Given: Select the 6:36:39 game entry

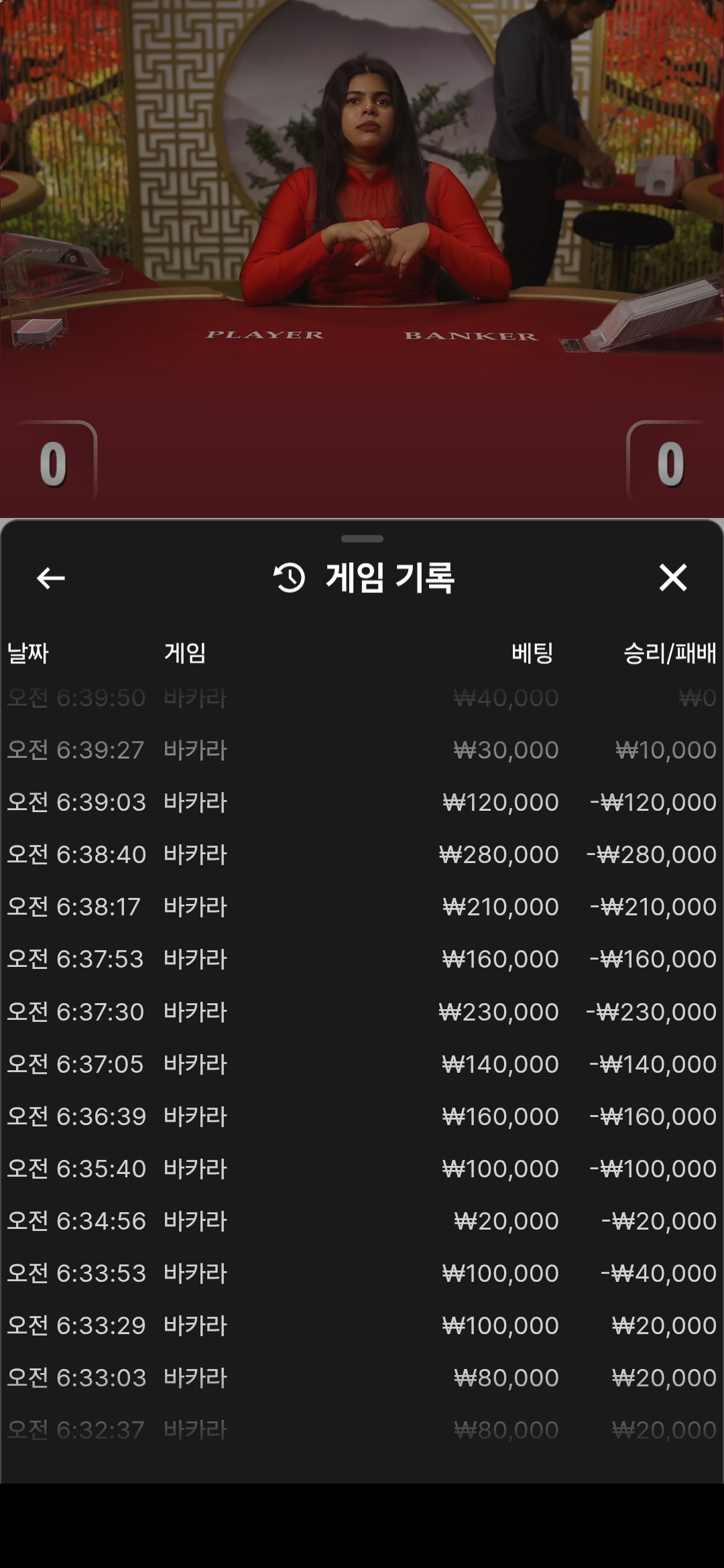Looking at the screenshot, I should [362, 1116].
